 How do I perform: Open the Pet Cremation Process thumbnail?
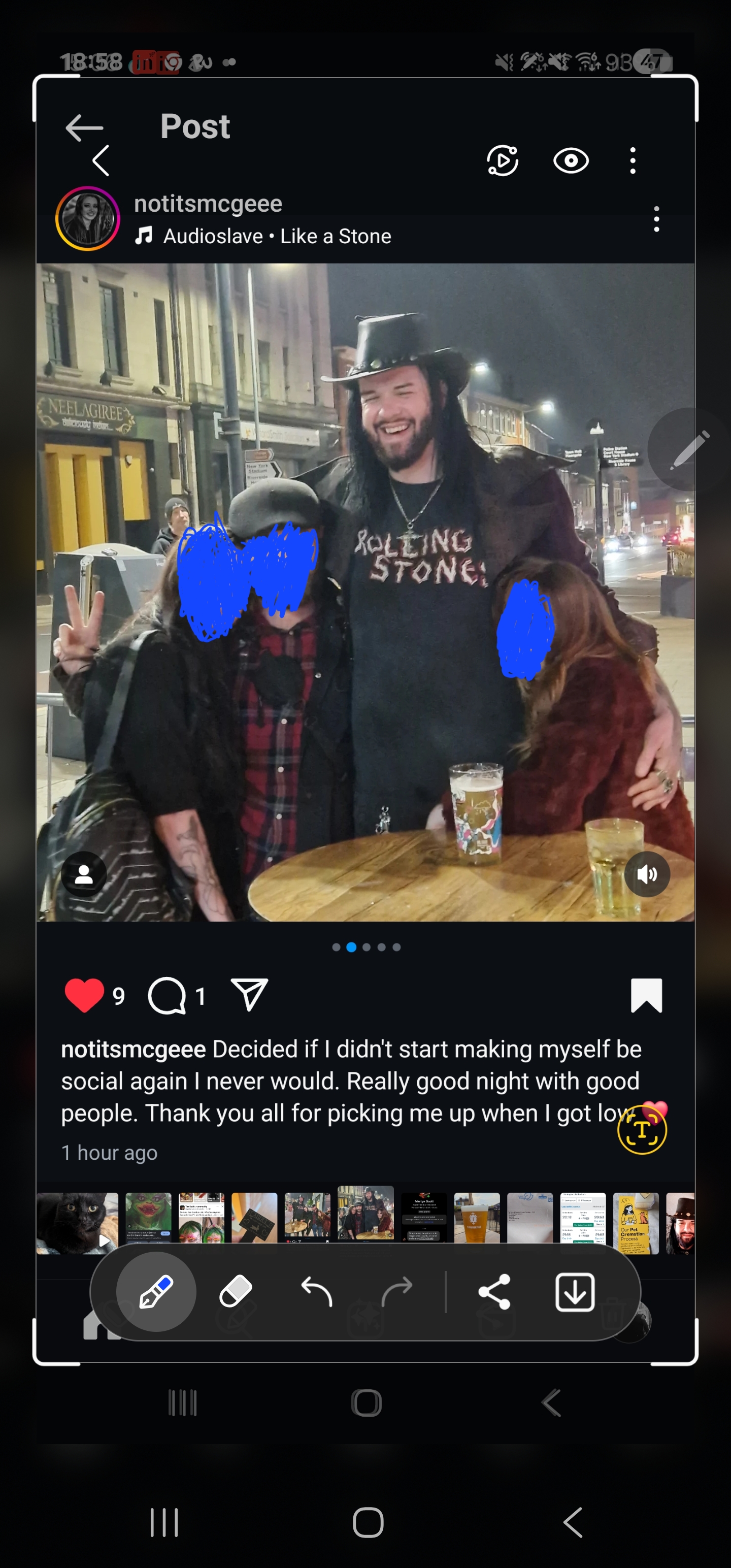coord(636,1224)
